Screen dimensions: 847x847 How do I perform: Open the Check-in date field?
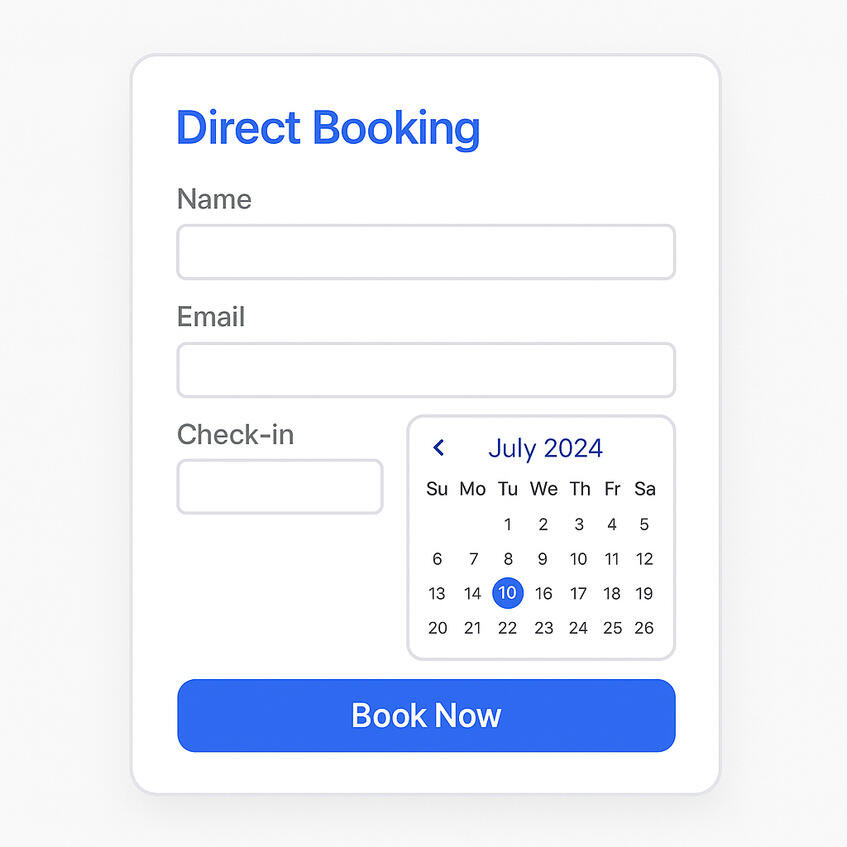click(280, 487)
